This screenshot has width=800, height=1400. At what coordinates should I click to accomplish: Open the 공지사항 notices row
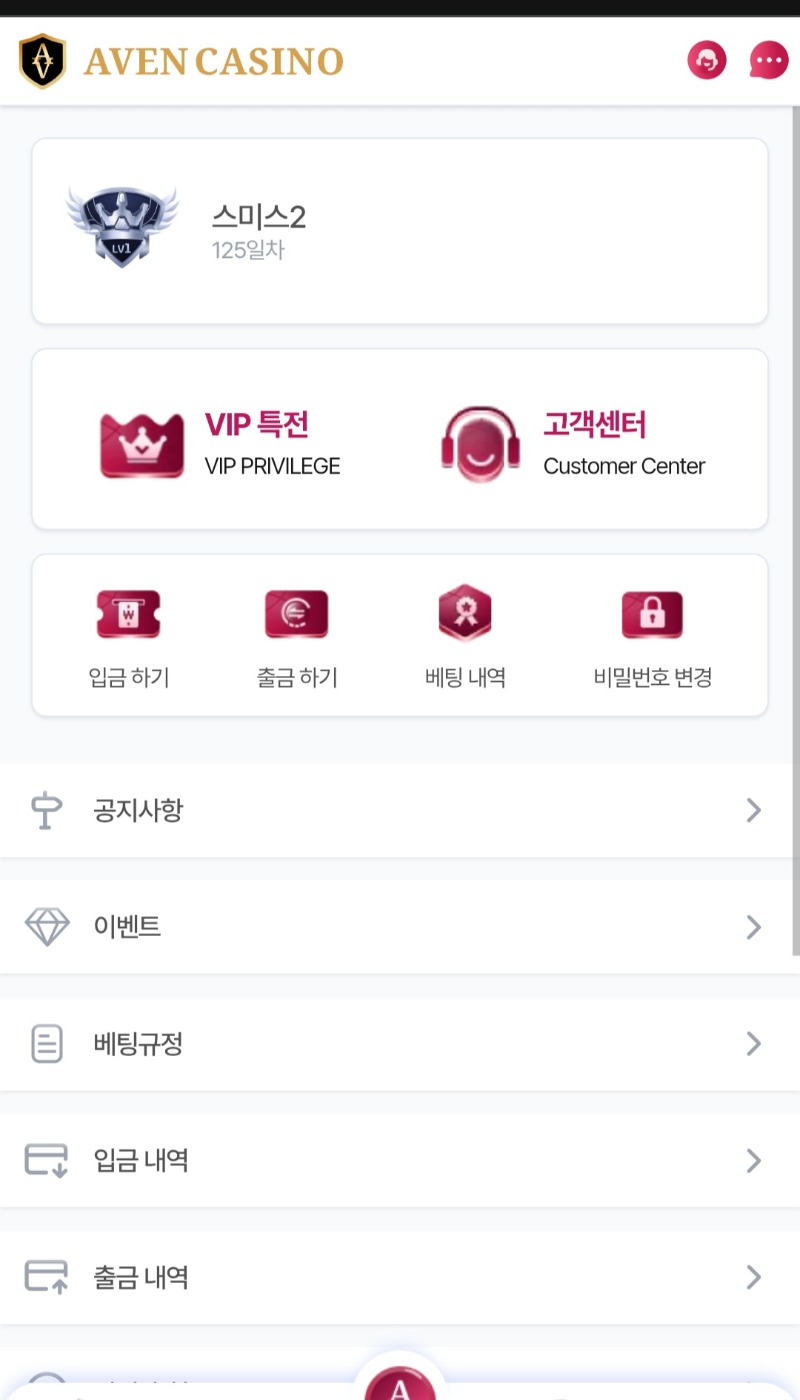400,810
